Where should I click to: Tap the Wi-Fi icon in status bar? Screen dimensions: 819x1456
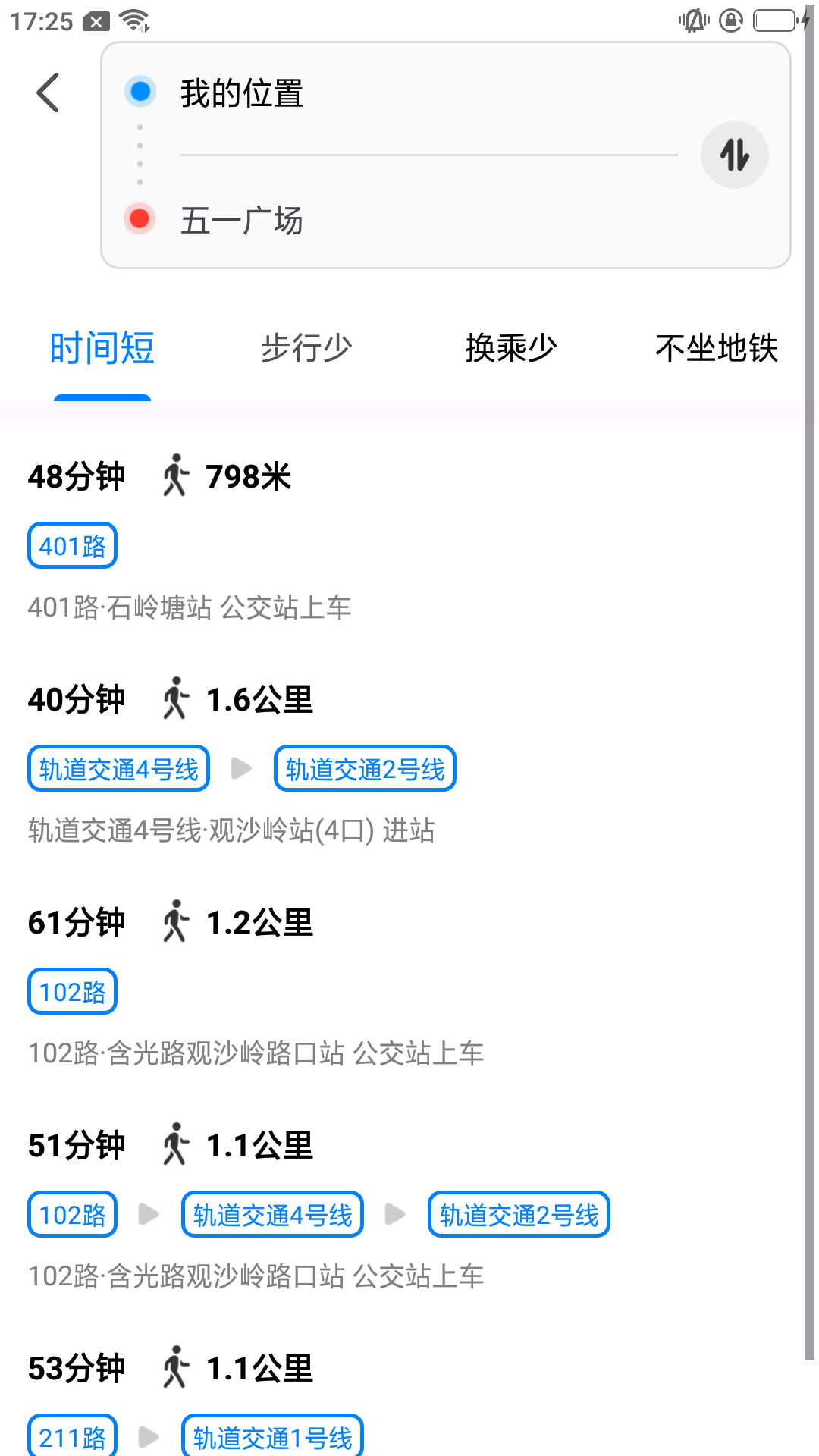click(x=133, y=20)
